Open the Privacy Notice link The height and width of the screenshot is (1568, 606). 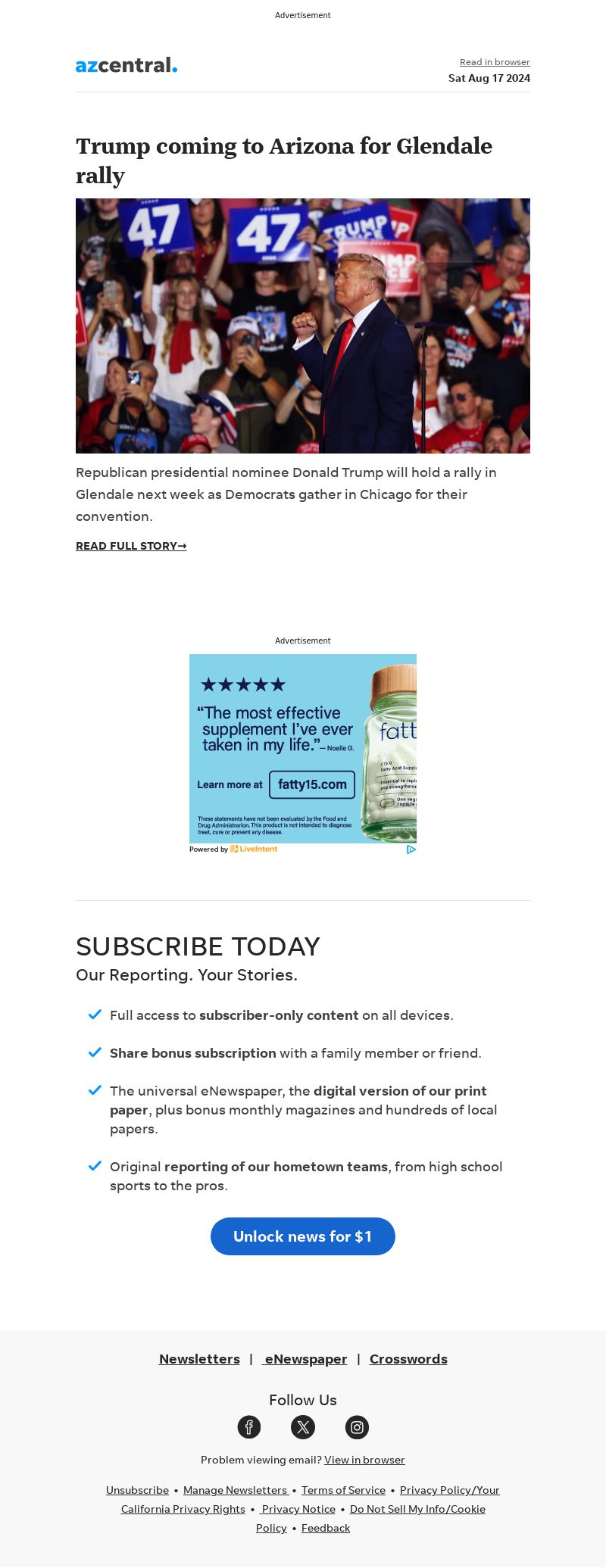coord(298,1509)
